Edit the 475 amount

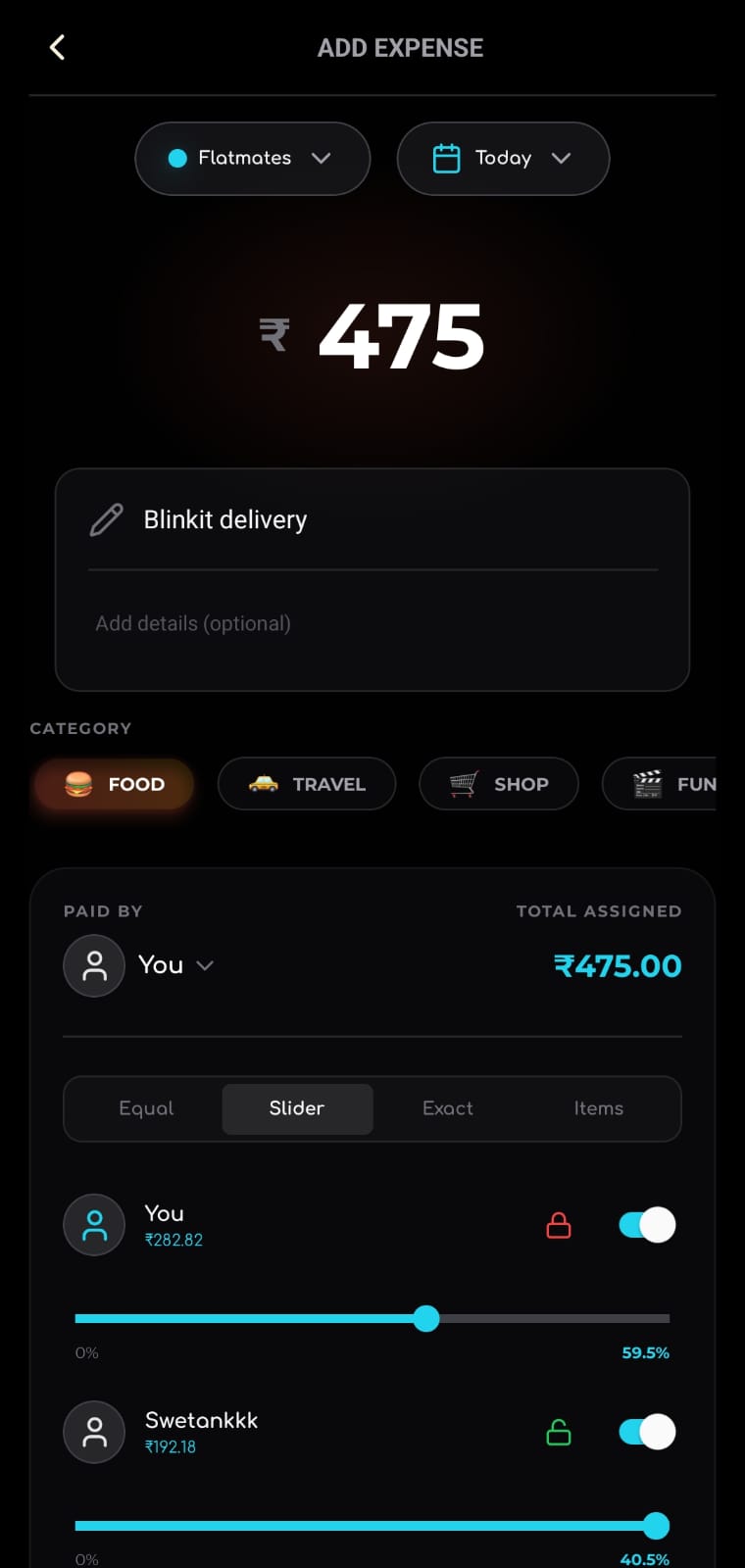pyautogui.click(x=401, y=336)
